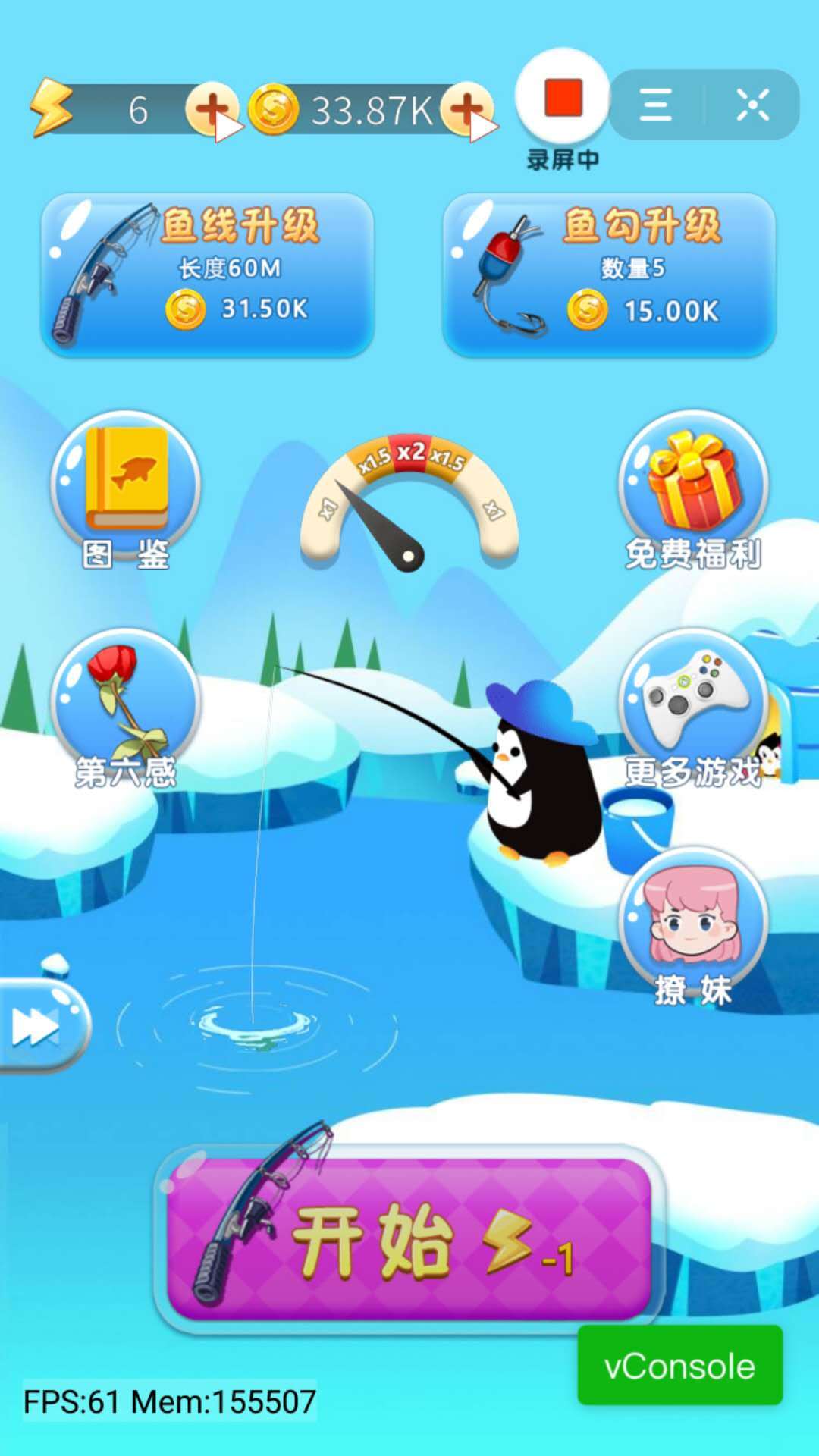This screenshot has width=819, height=1456.
Task: Upgrade the fishing line for 31.50K
Action: pos(207,275)
